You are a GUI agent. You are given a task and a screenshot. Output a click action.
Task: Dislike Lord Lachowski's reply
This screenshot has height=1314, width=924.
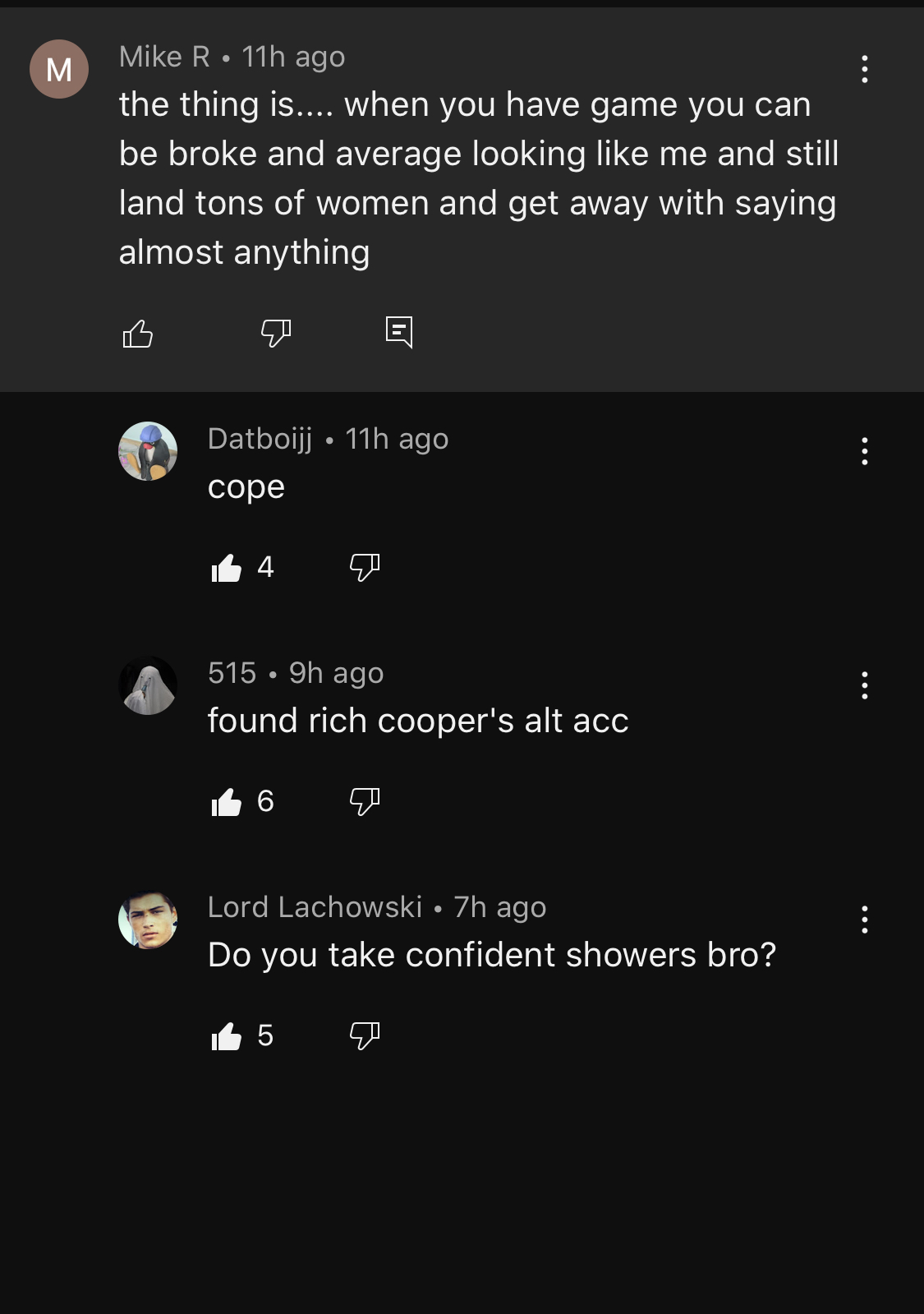click(x=365, y=1035)
